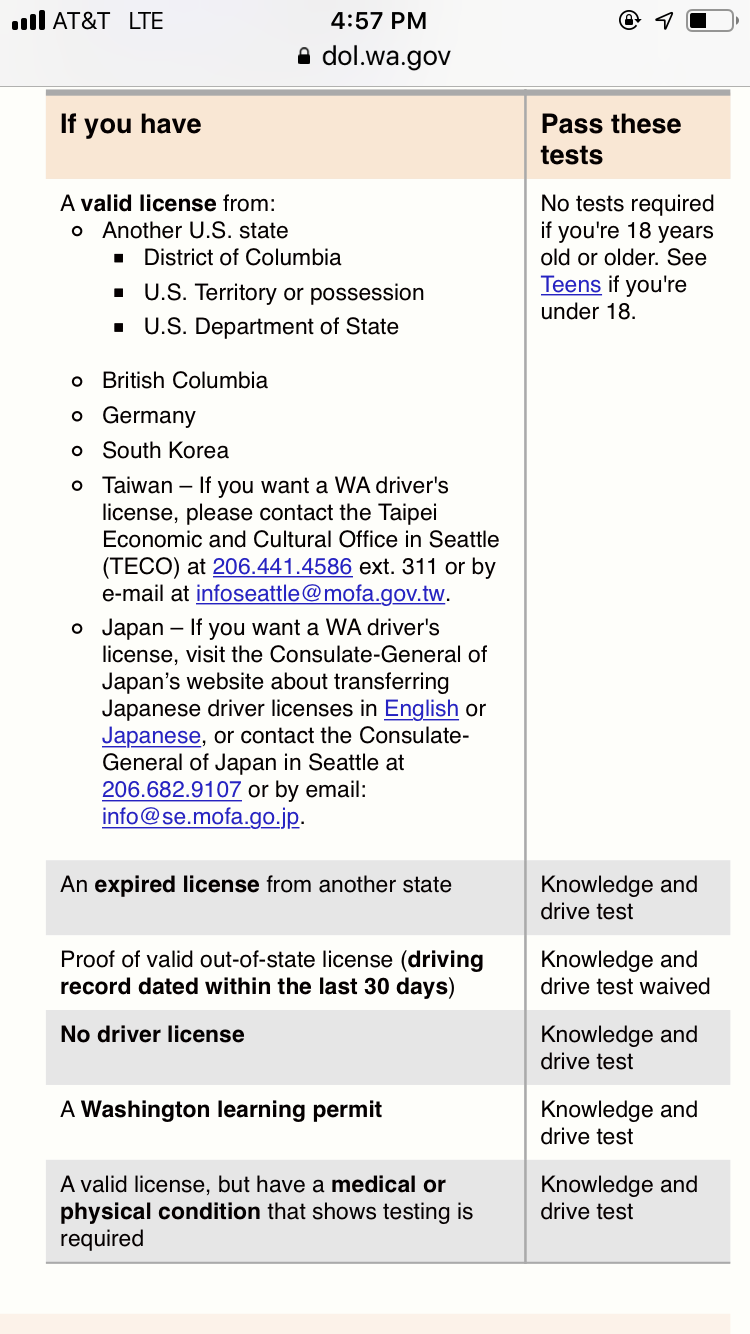
Task: Email info@se.mofa.go.jp
Action: click(201, 816)
